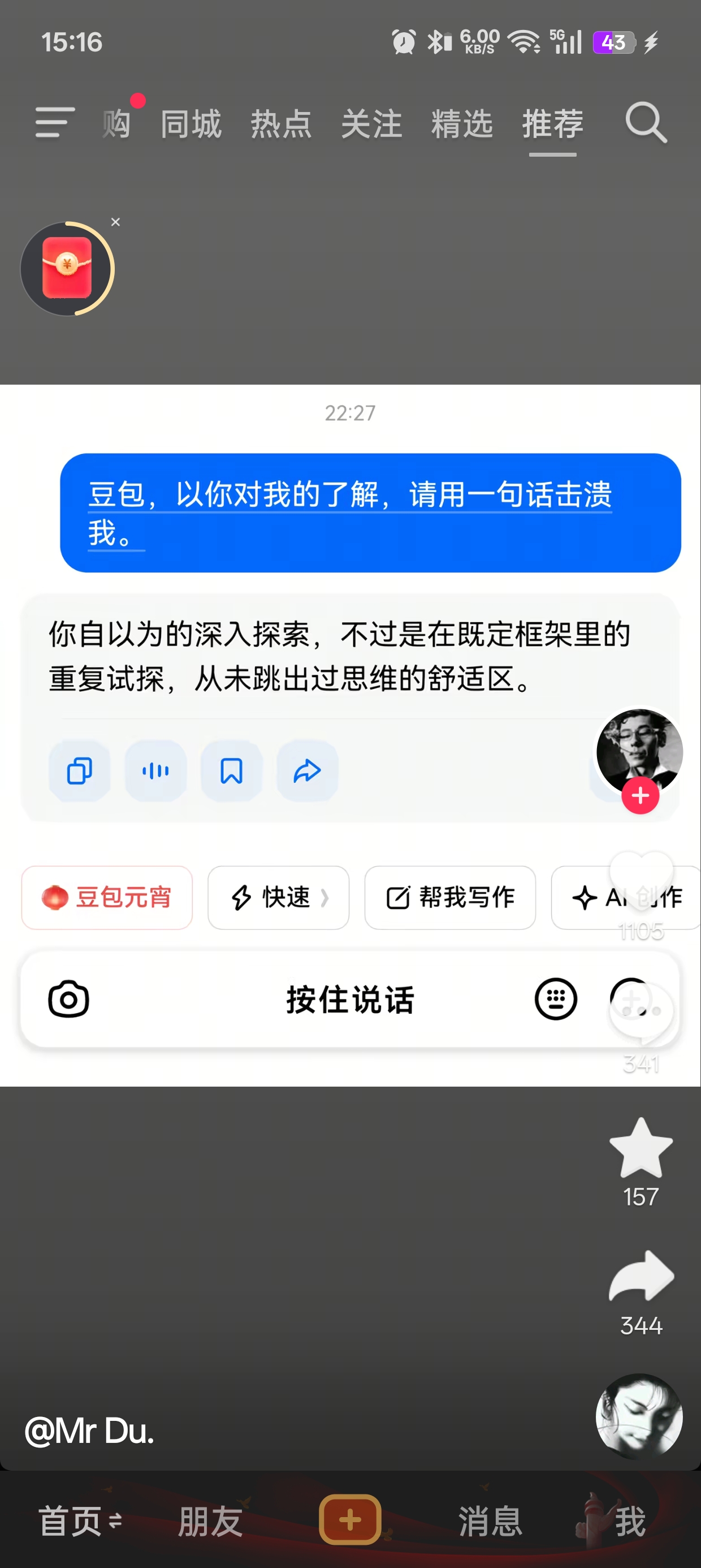701x1568 pixels.
Task: Dismiss the red envelope widget
Action: click(116, 222)
